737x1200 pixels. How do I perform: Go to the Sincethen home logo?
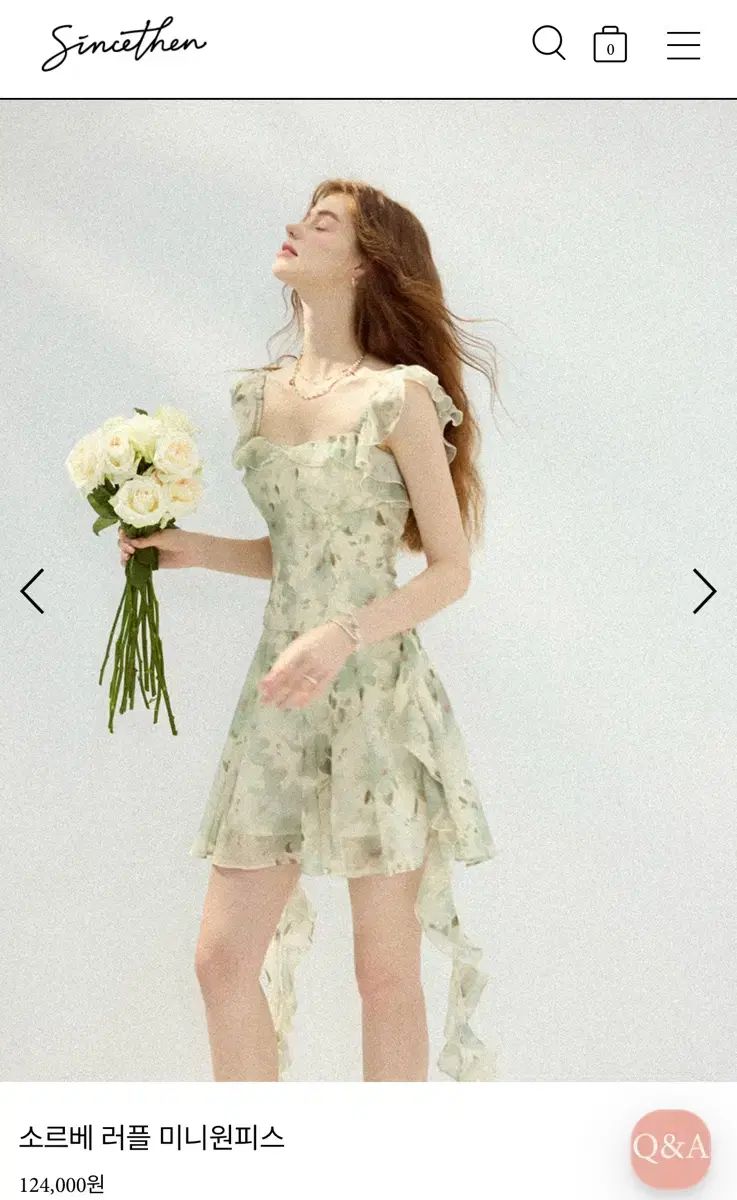point(124,44)
